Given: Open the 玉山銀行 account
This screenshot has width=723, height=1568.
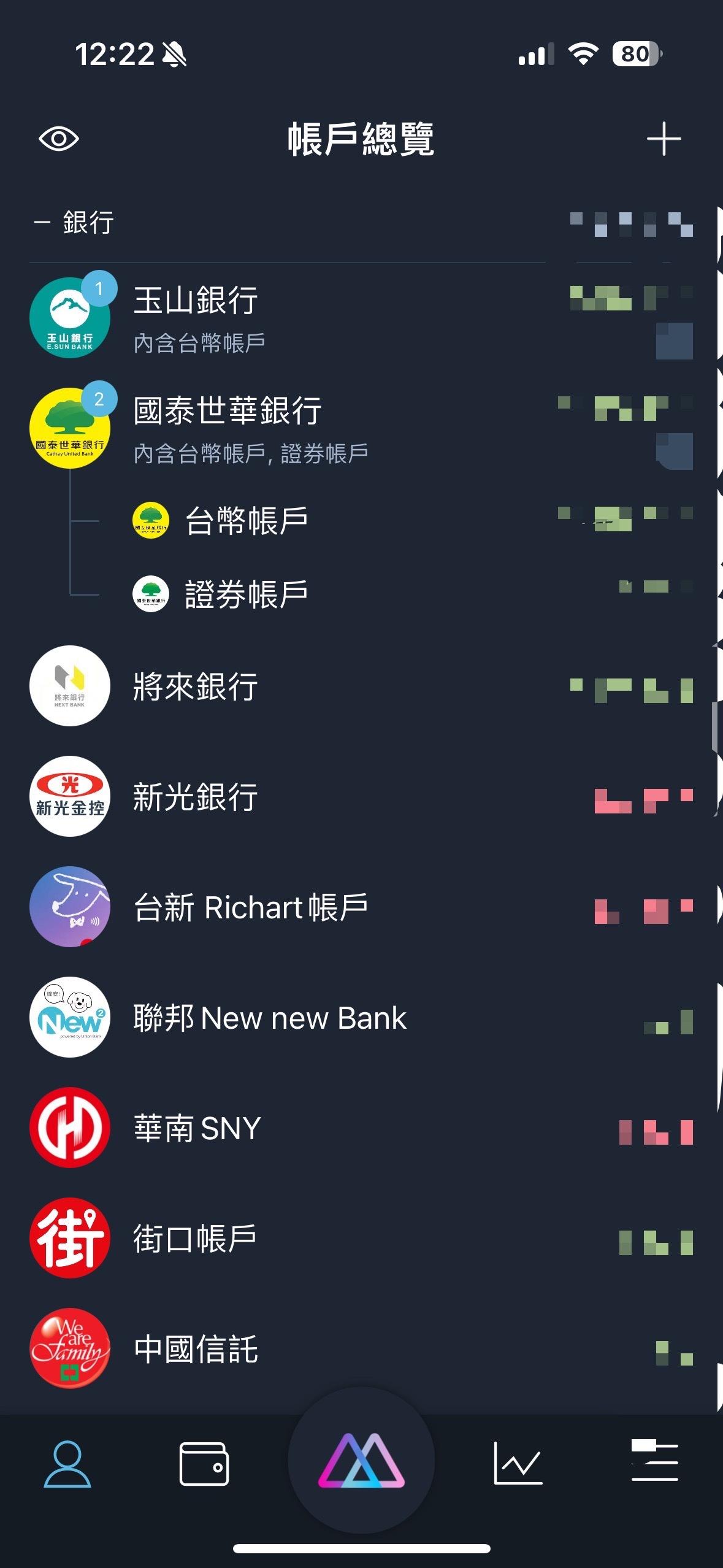Looking at the screenshot, I should coord(196,318).
